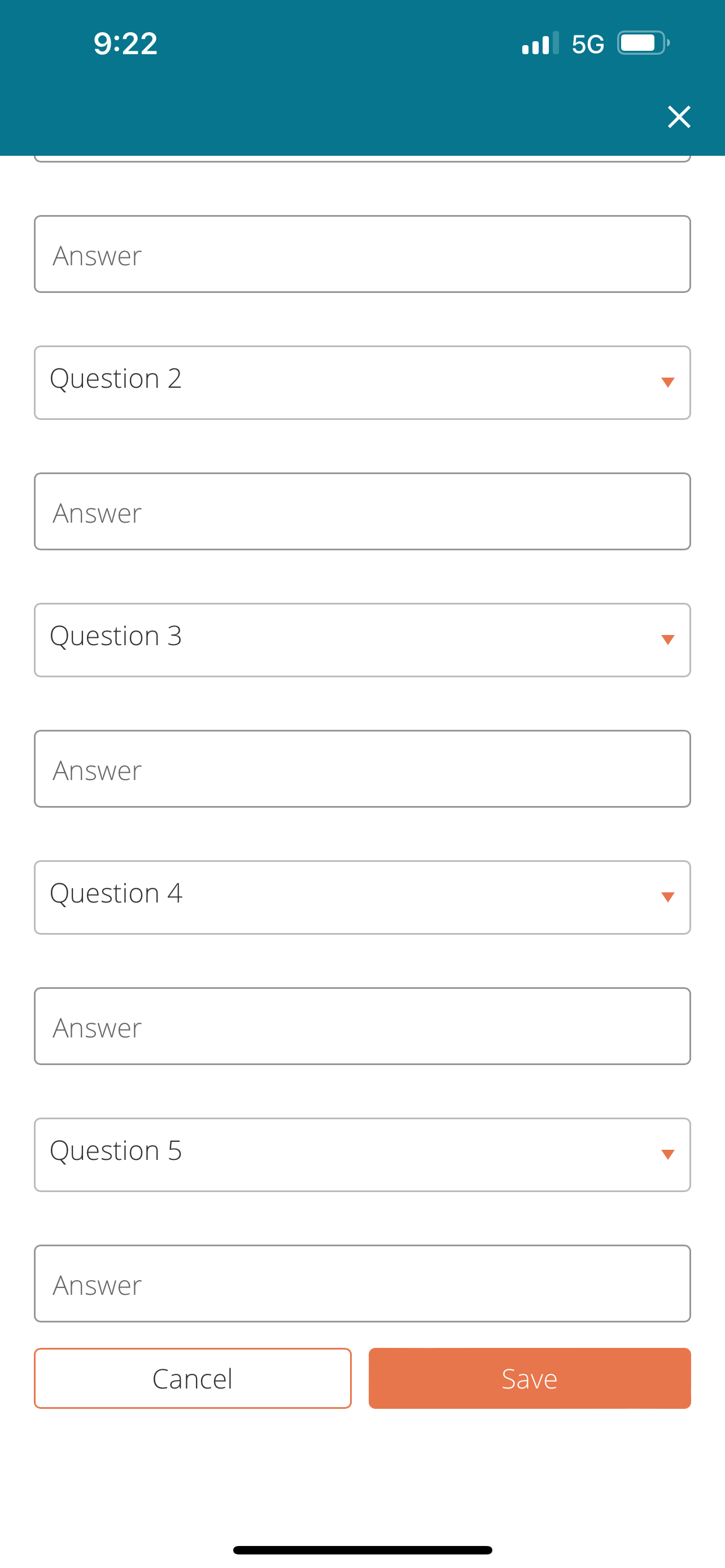Tap the Answer field above Question 2
The image size is (725, 1568).
362,254
